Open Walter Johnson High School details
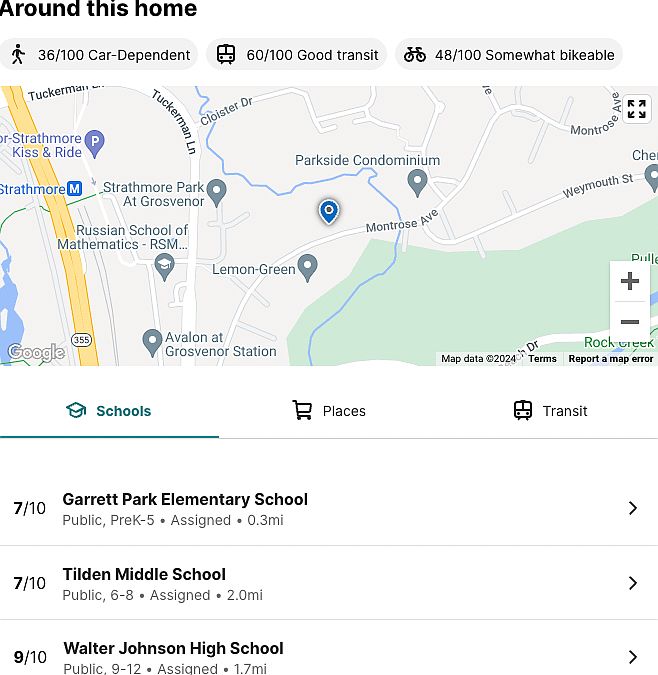This screenshot has width=658, height=675. click(329, 656)
